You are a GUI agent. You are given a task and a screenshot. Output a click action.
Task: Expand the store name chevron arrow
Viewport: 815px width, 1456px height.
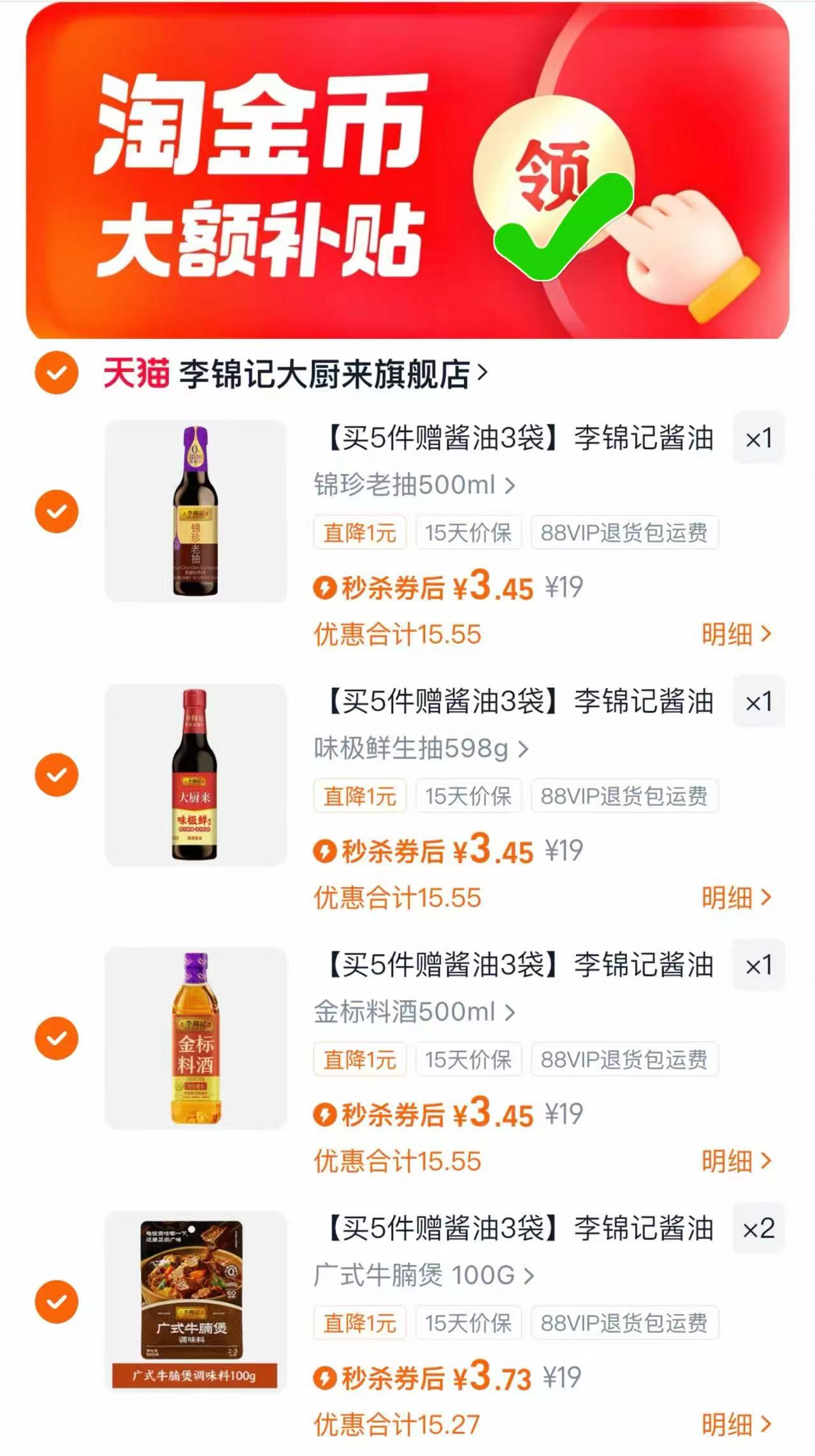click(x=489, y=376)
